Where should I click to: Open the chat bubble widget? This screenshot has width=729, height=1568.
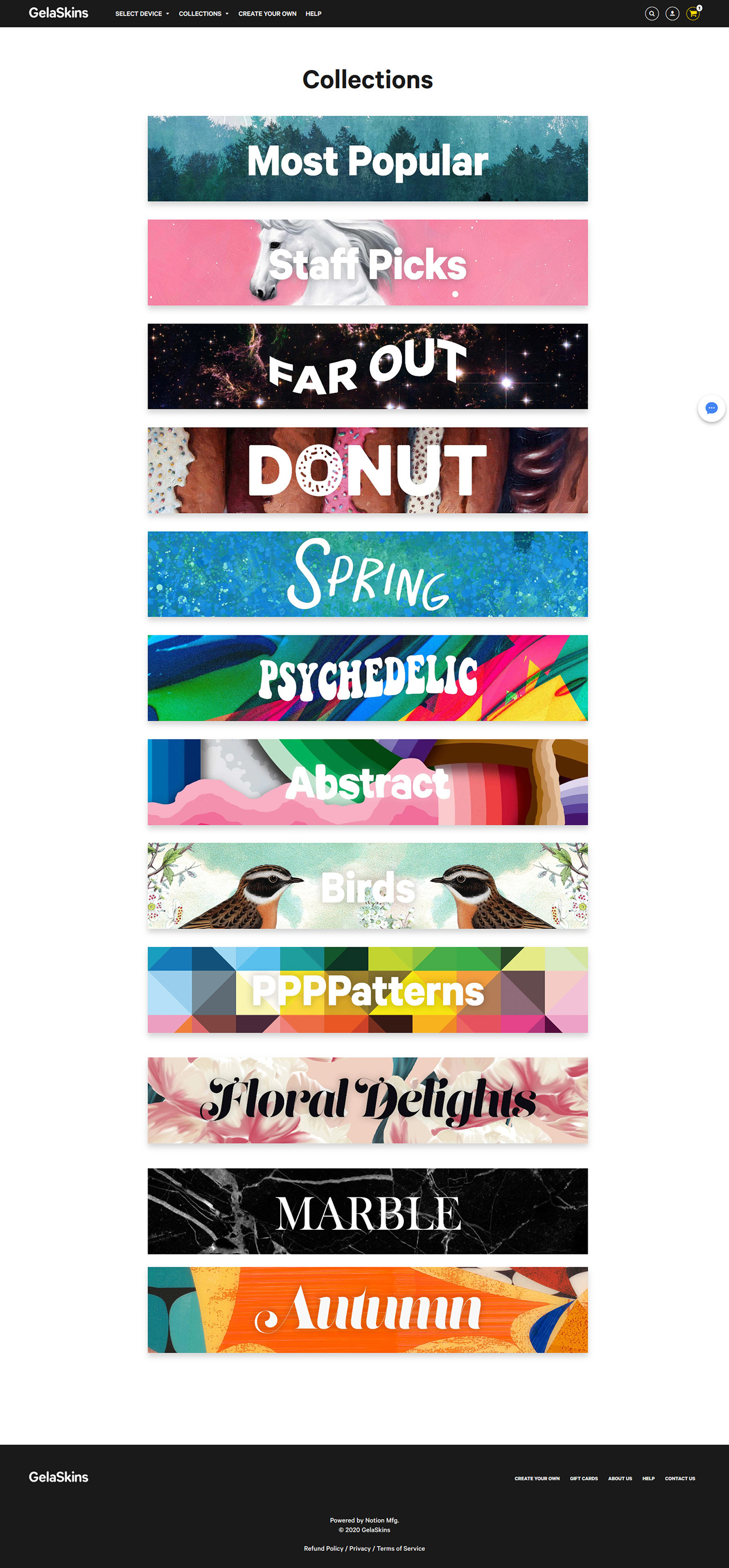point(711,408)
